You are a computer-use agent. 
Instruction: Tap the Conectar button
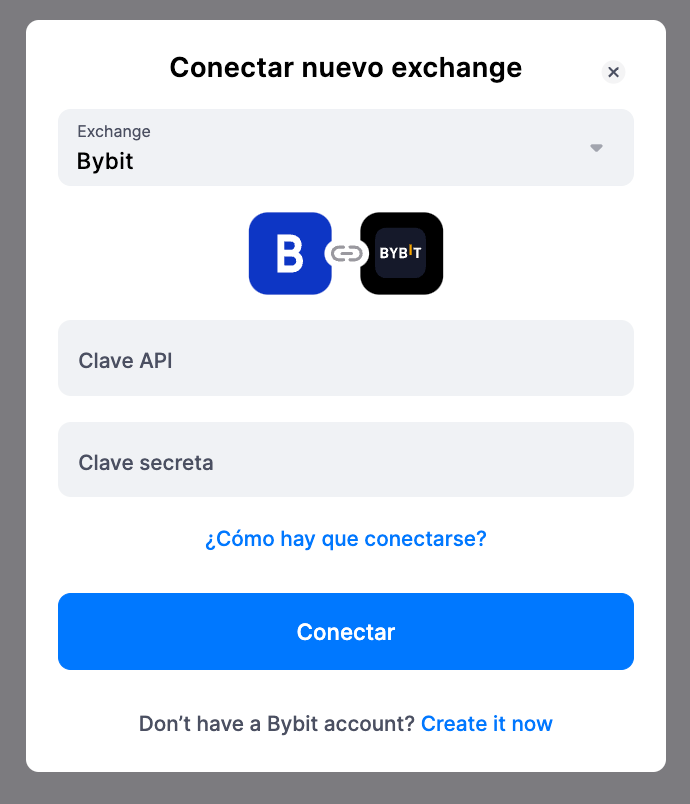(346, 632)
